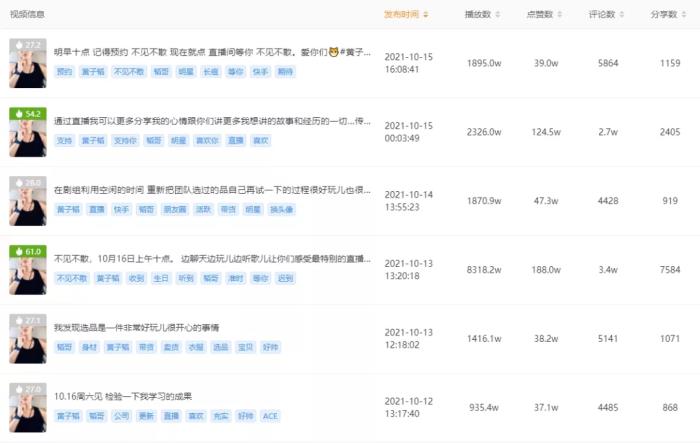700x443 pixels.
Task: Sort videos by 评论数 column
Action: [607, 15]
